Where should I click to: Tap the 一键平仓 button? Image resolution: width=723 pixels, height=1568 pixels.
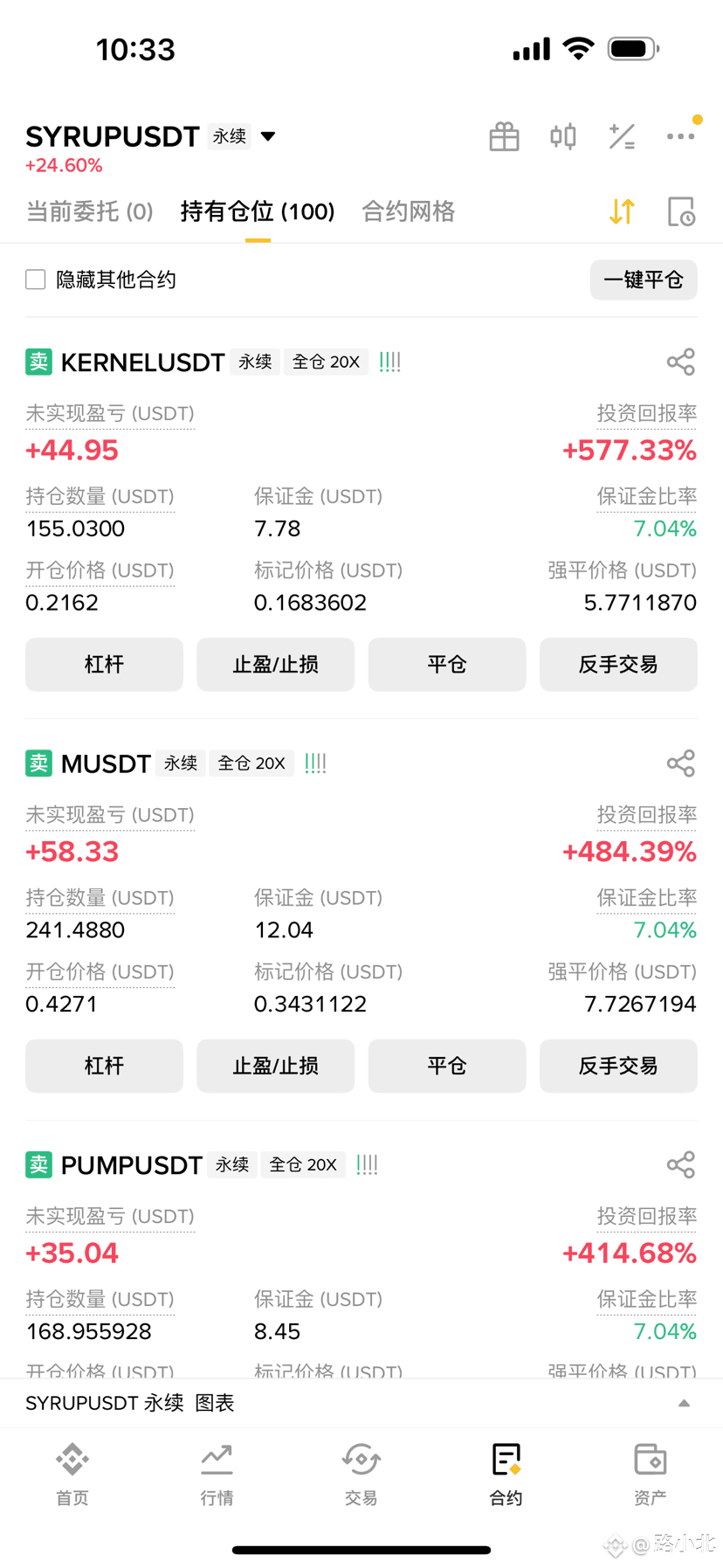pos(644,280)
